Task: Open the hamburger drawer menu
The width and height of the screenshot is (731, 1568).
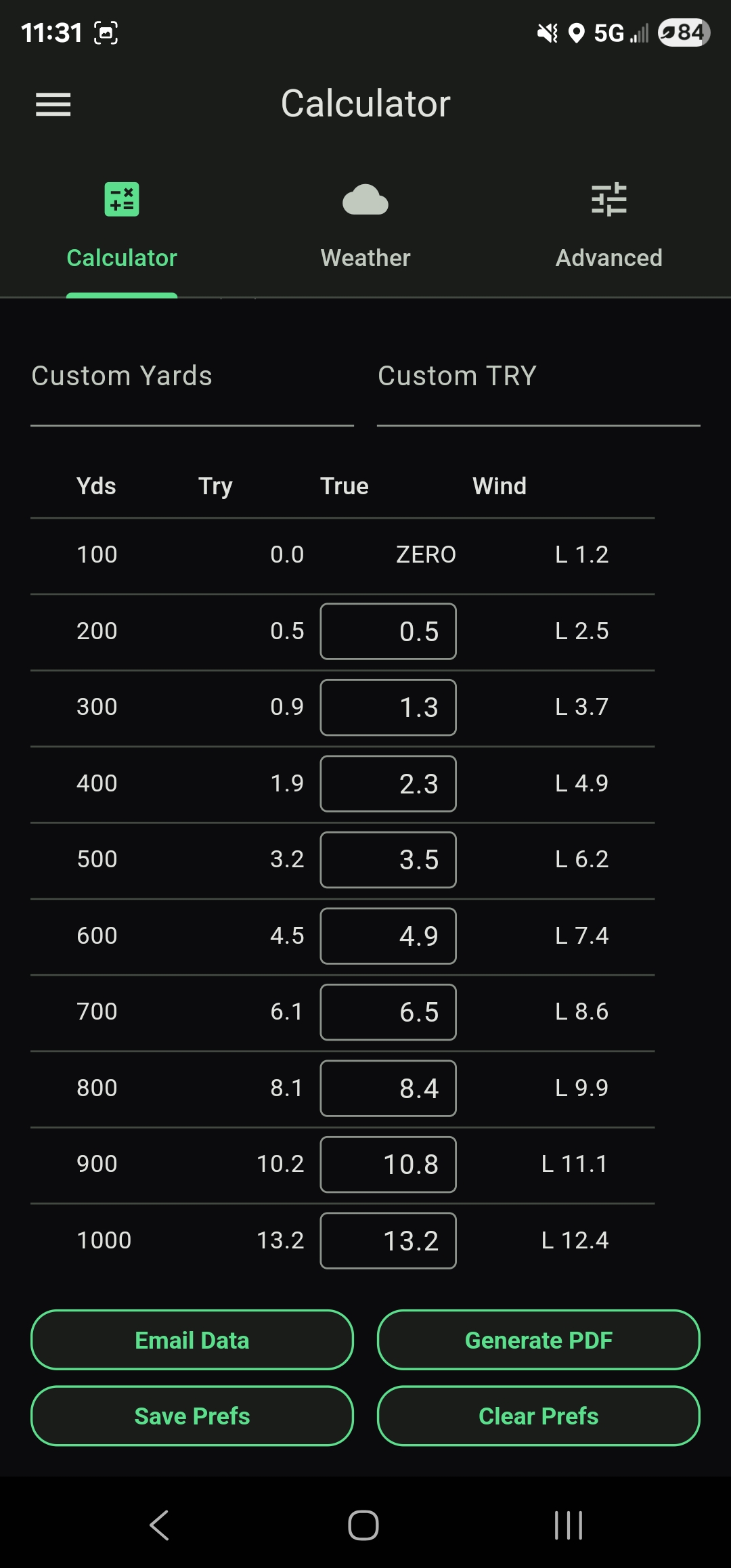Action: tap(53, 104)
